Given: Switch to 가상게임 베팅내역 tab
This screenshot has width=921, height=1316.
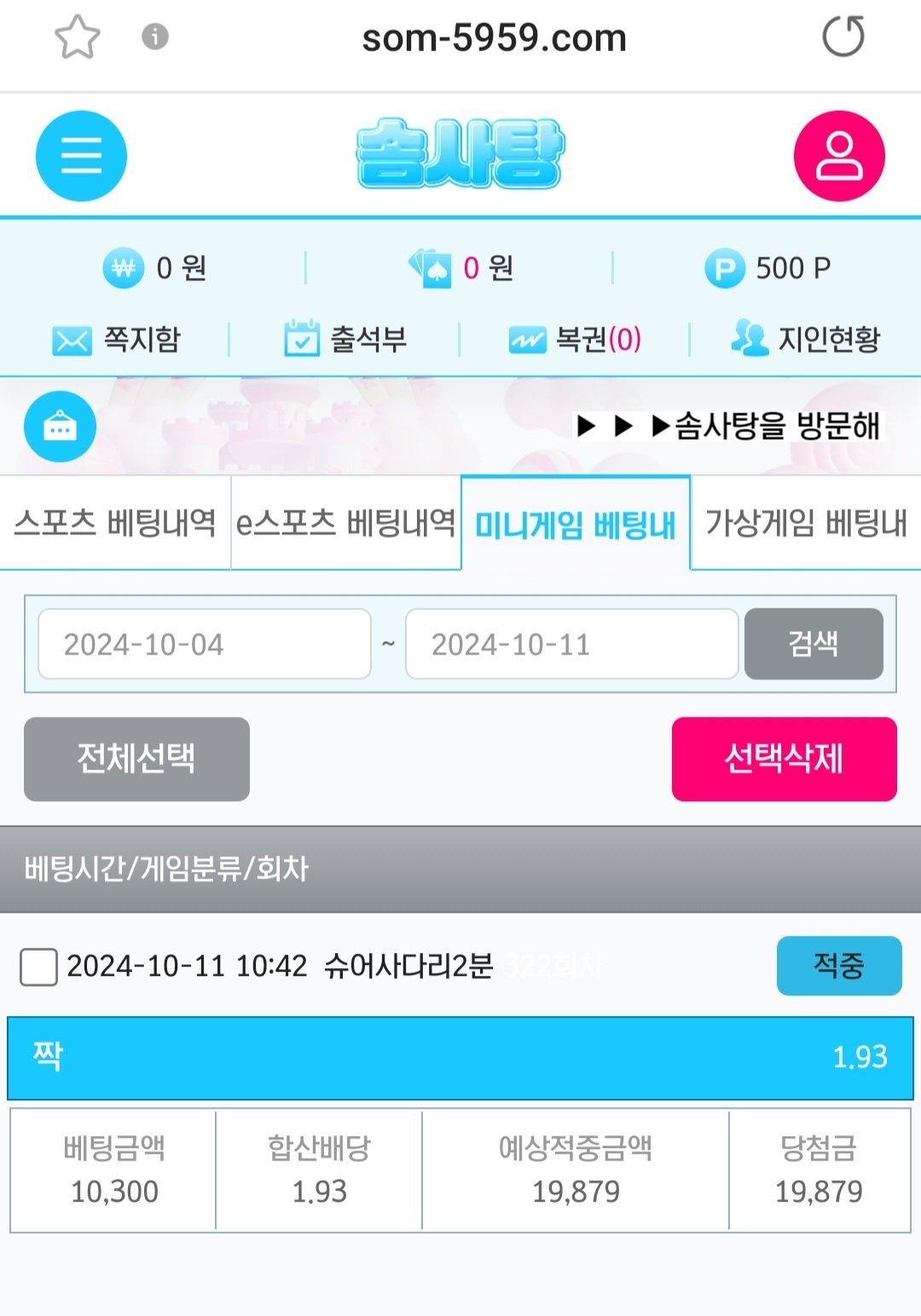Looking at the screenshot, I should pyautogui.click(x=806, y=522).
